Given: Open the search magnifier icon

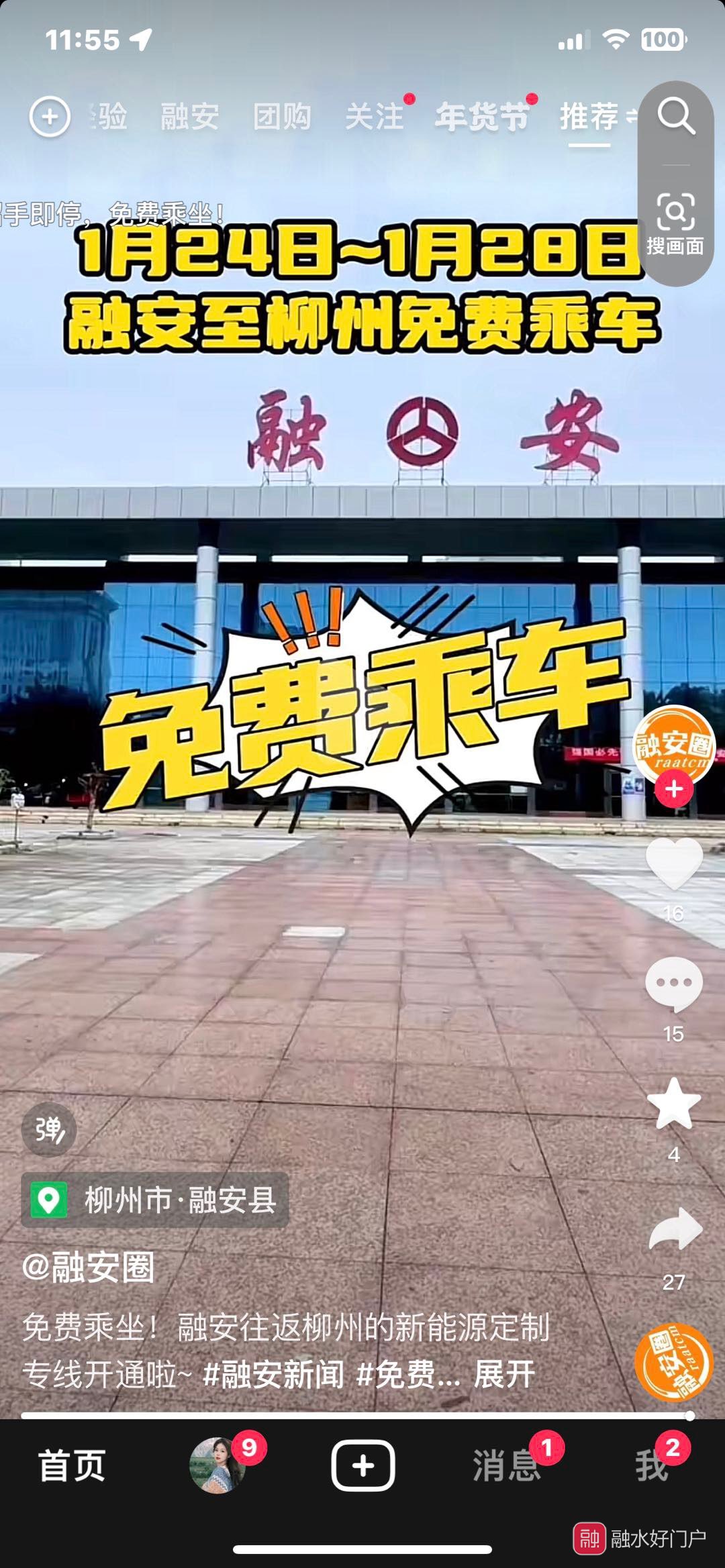Looking at the screenshot, I should 675,117.
